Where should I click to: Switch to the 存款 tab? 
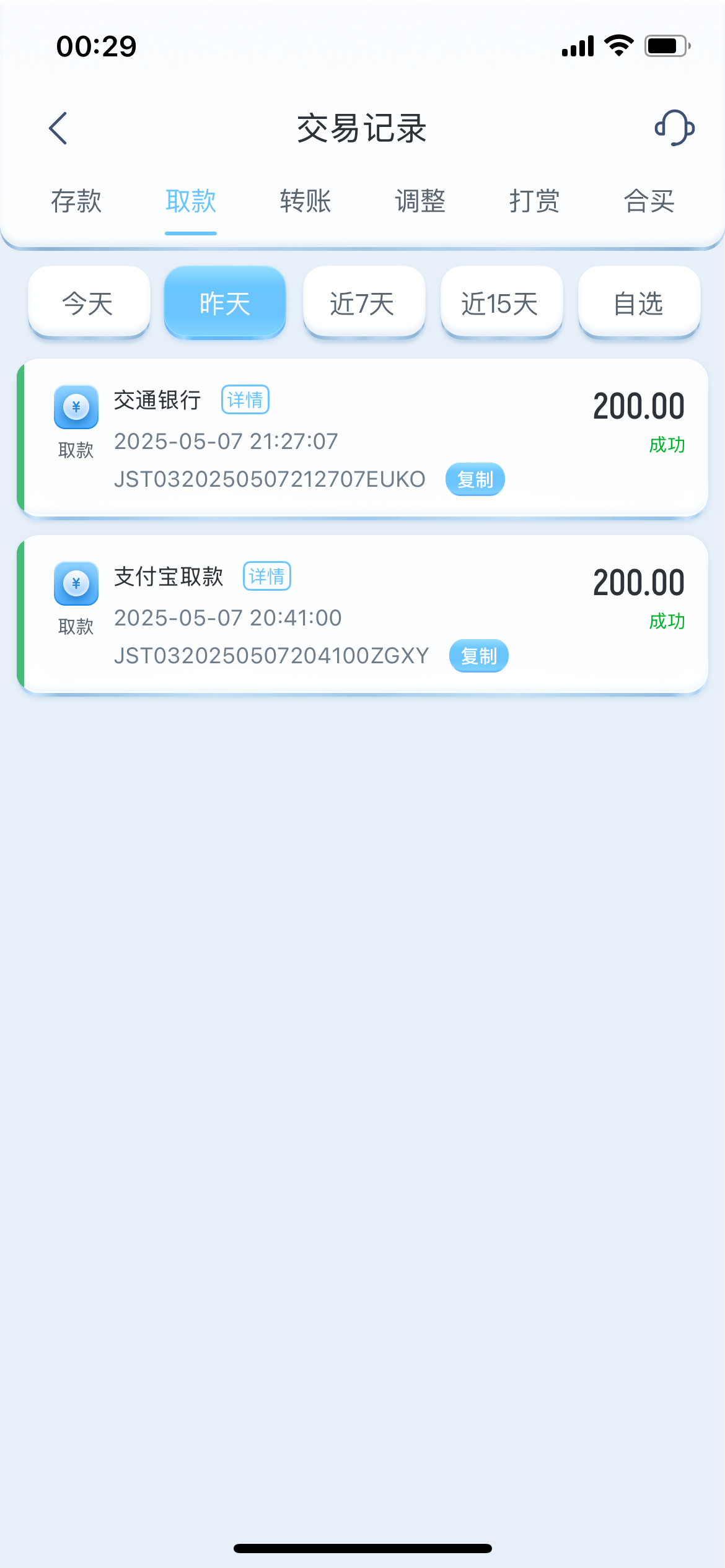point(76,201)
